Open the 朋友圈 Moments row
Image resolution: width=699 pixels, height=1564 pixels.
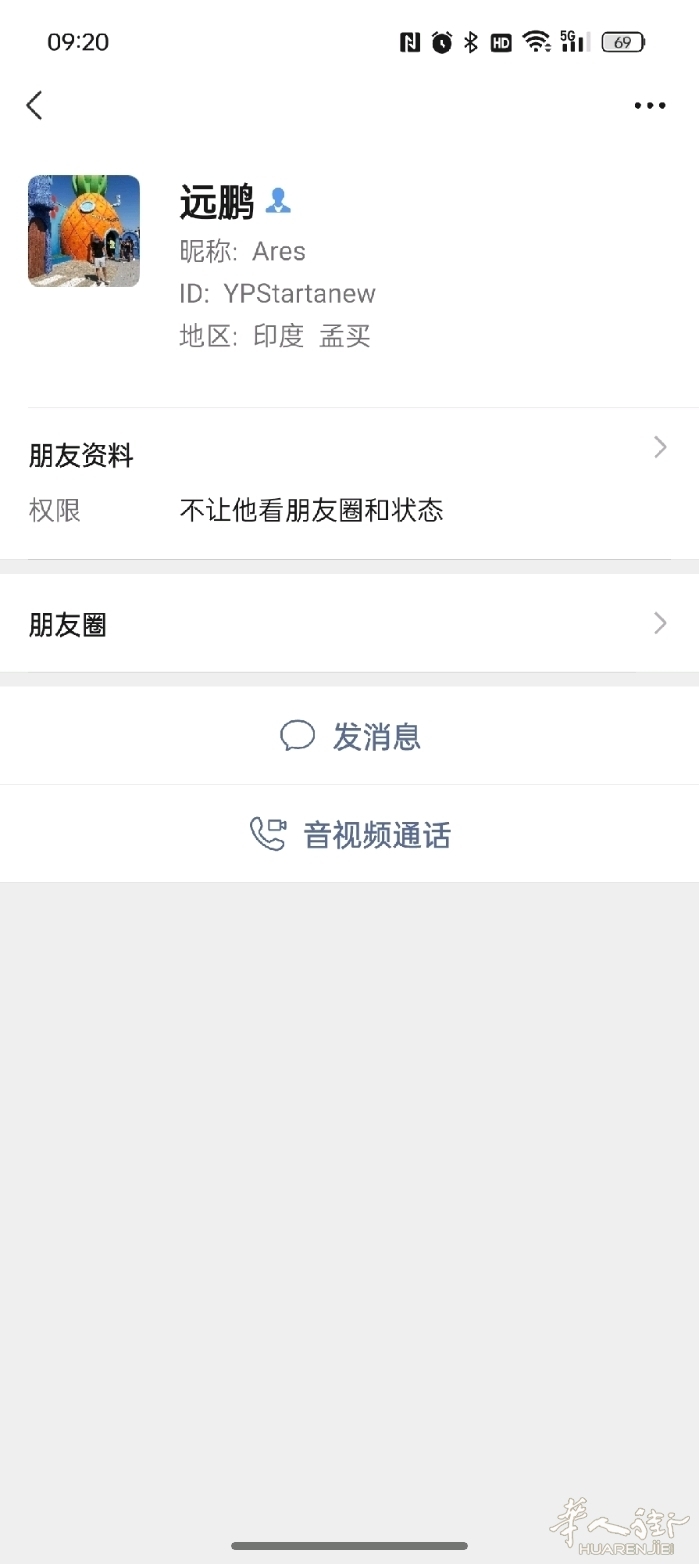(349, 624)
